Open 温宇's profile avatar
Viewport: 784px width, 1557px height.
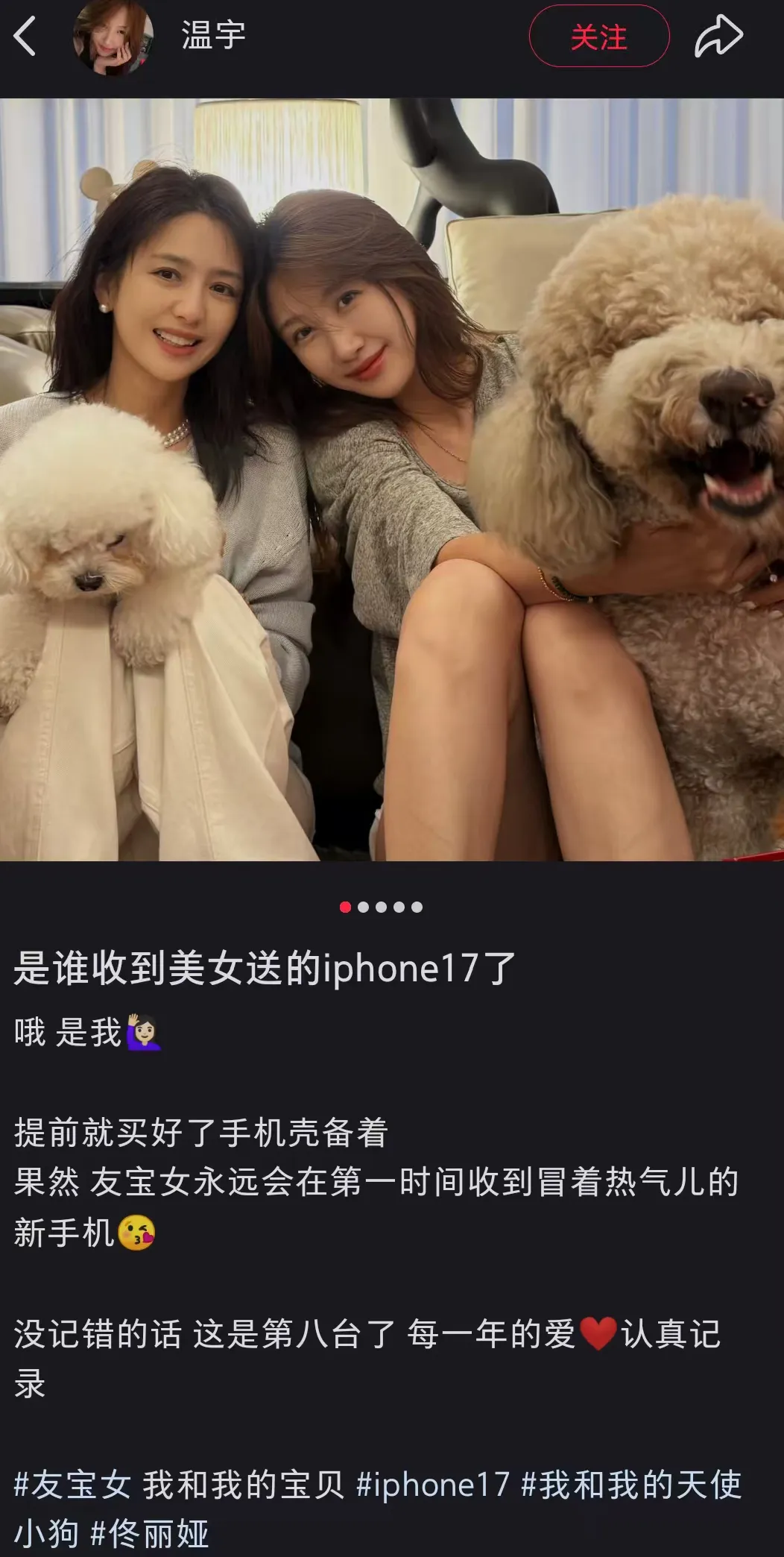click(x=113, y=36)
